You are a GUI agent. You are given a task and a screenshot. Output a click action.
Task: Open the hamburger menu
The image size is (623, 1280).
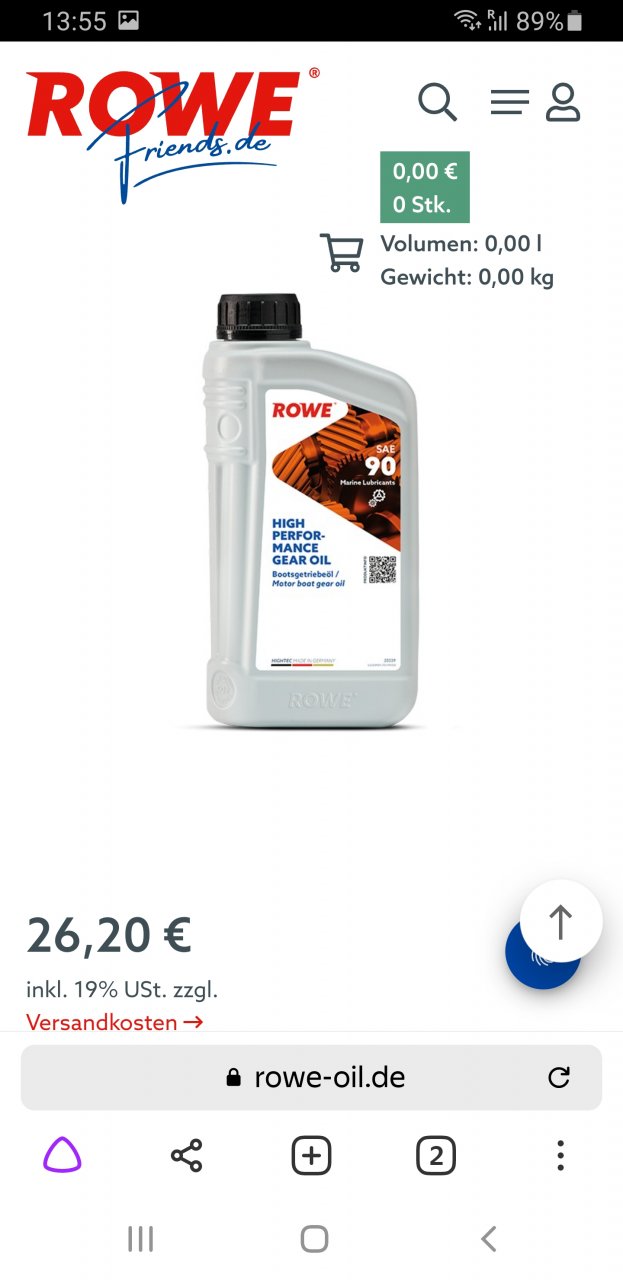pos(509,102)
